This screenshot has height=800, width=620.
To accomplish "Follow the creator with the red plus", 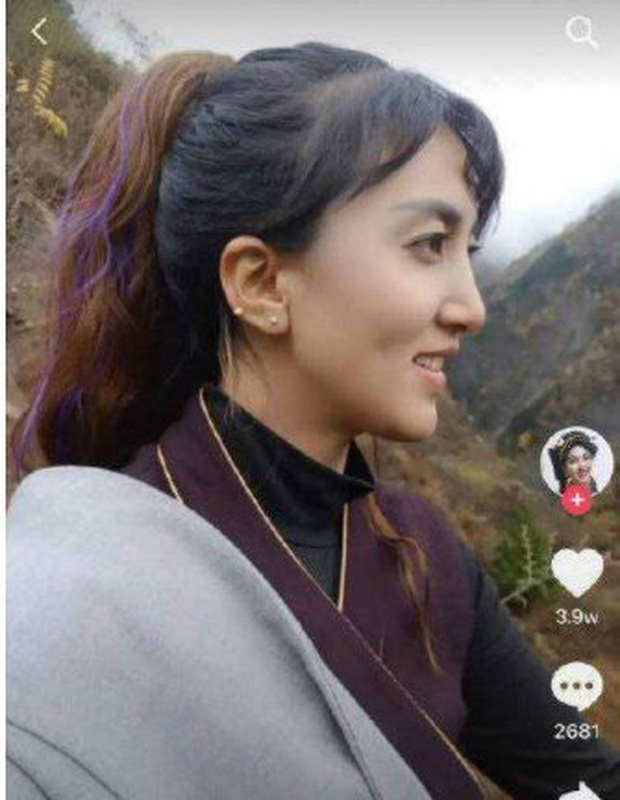I will pos(576,500).
